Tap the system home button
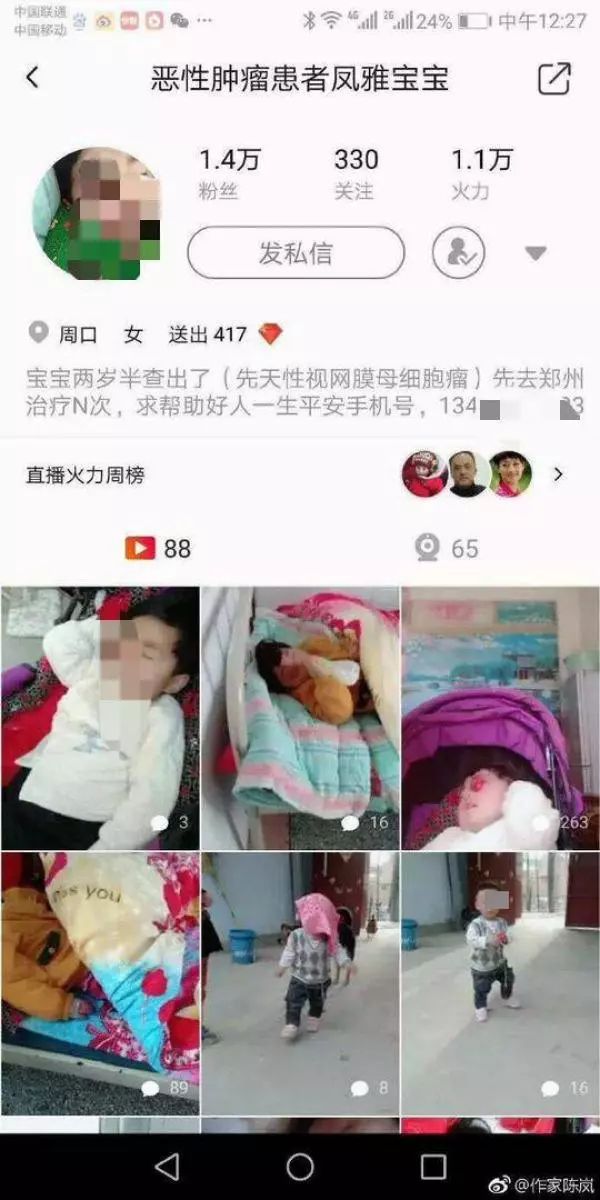The height and width of the screenshot is (1200, 600). (300, 1166)
